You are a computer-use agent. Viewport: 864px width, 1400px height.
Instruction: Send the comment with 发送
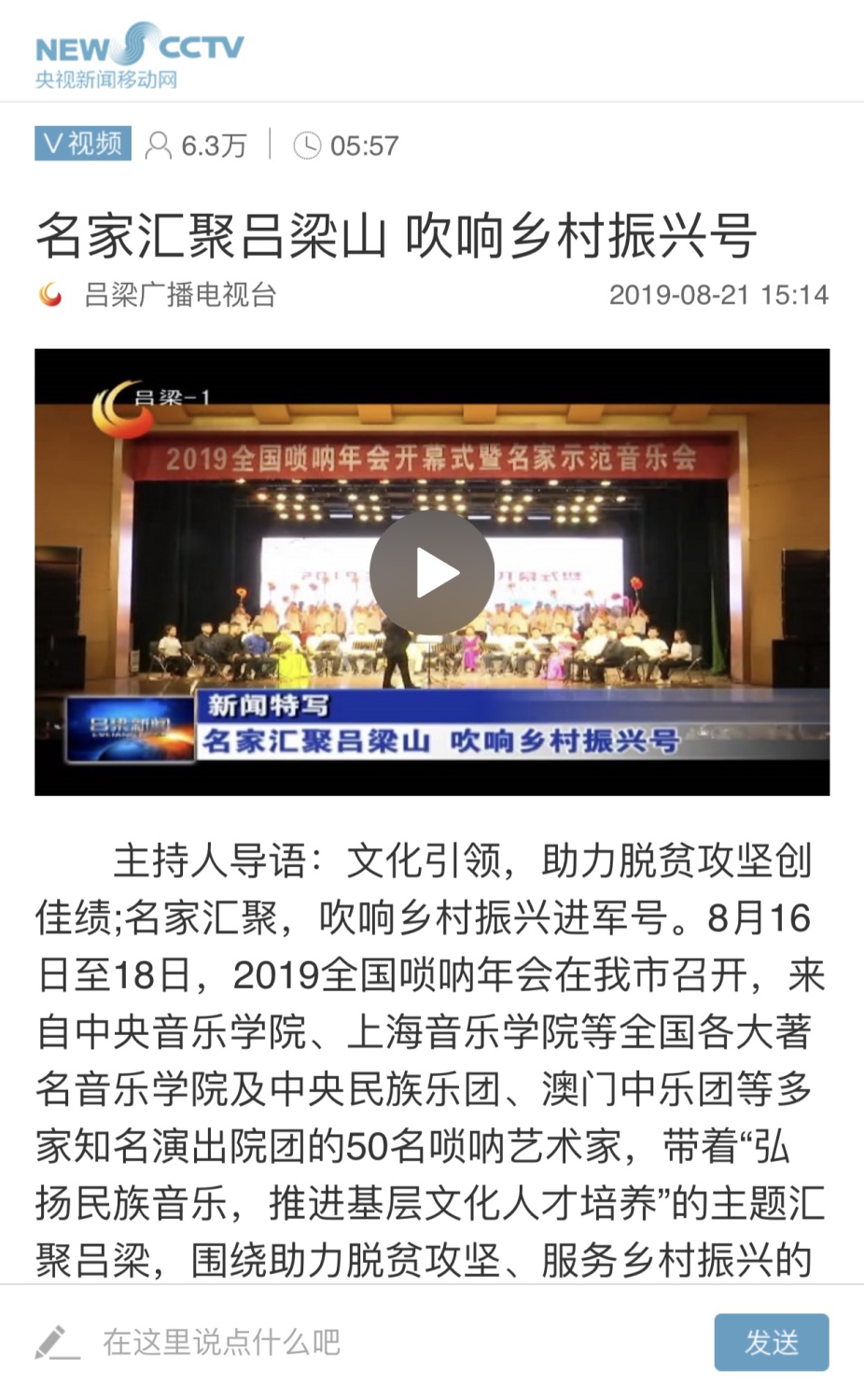coord(771,1342)
